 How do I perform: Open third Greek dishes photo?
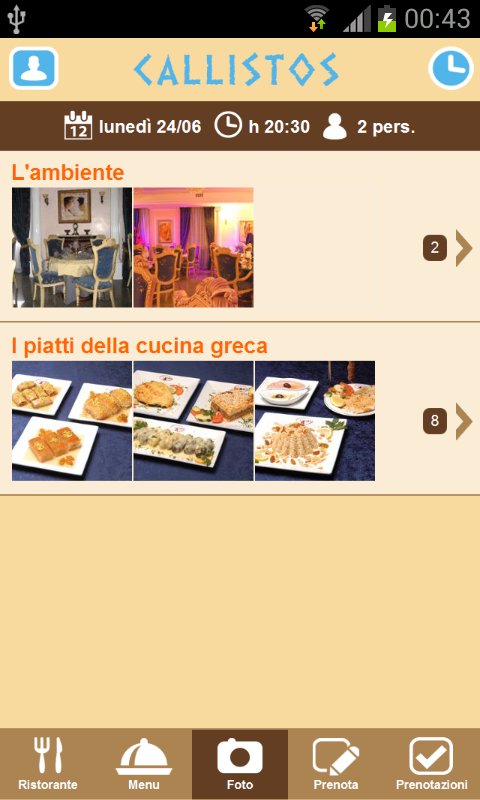tap(315, 421)
